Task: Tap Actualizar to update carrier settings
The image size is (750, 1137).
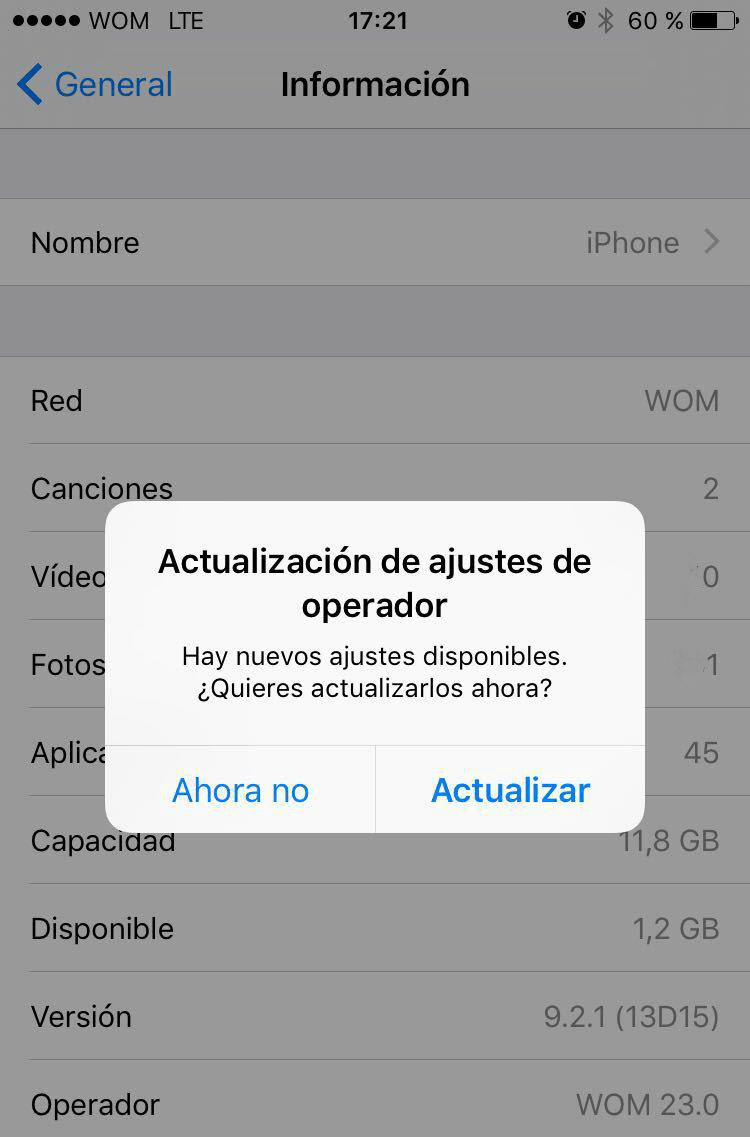Action: coord(510,790)
